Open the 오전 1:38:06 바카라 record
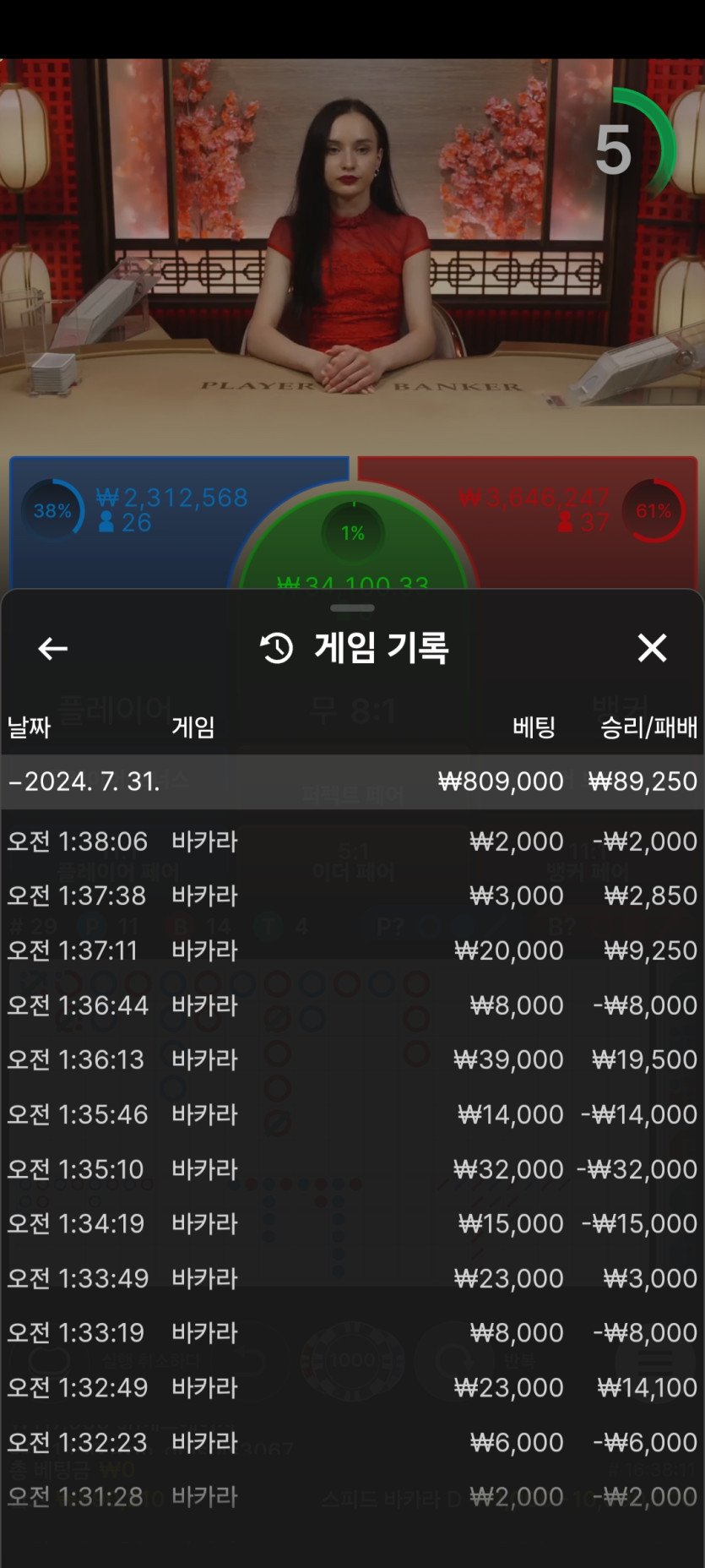The height and width of the screenshot is (1568, 705). pos(352,841)
